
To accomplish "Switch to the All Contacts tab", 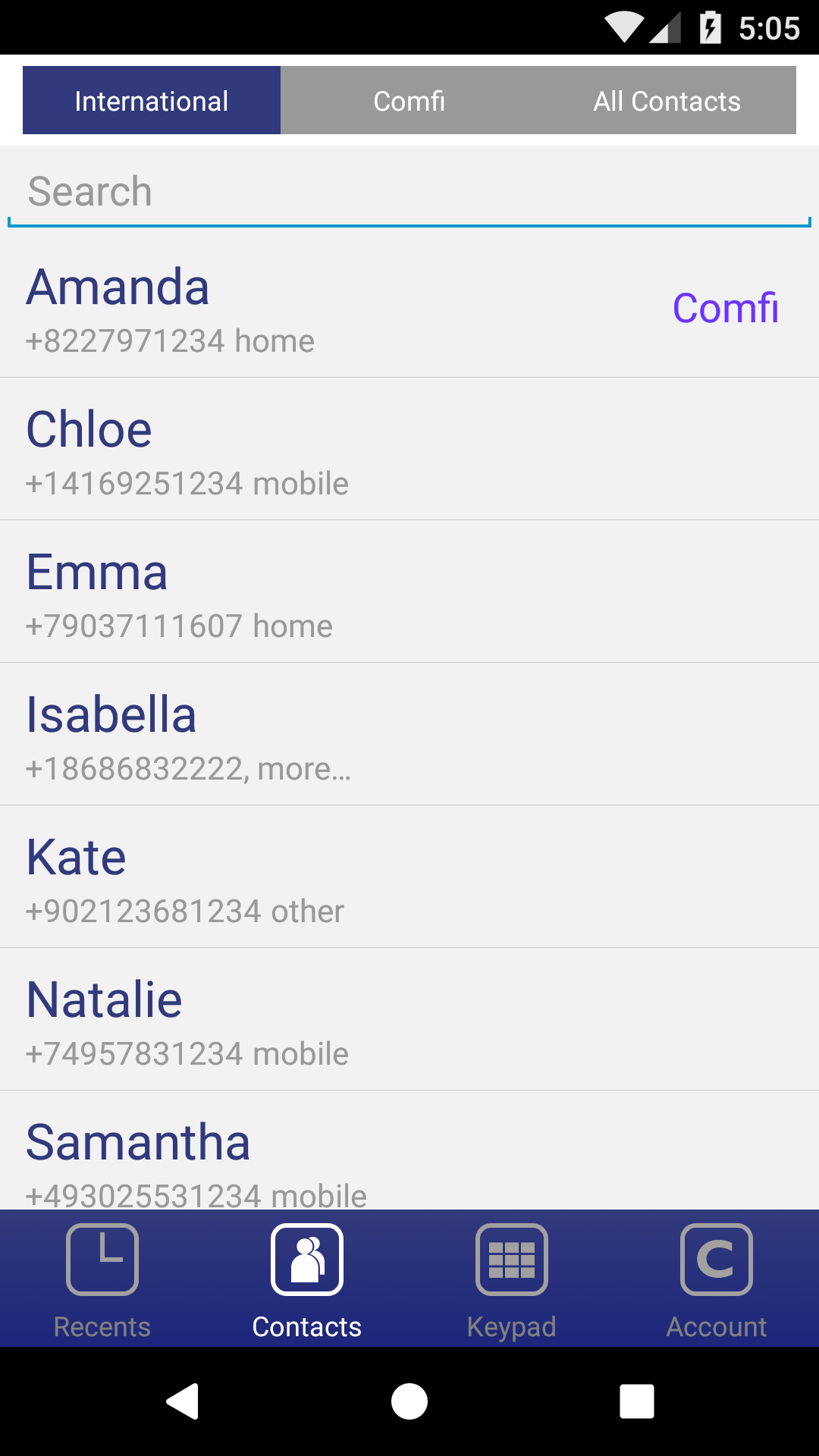I will [x=667, y=99].
